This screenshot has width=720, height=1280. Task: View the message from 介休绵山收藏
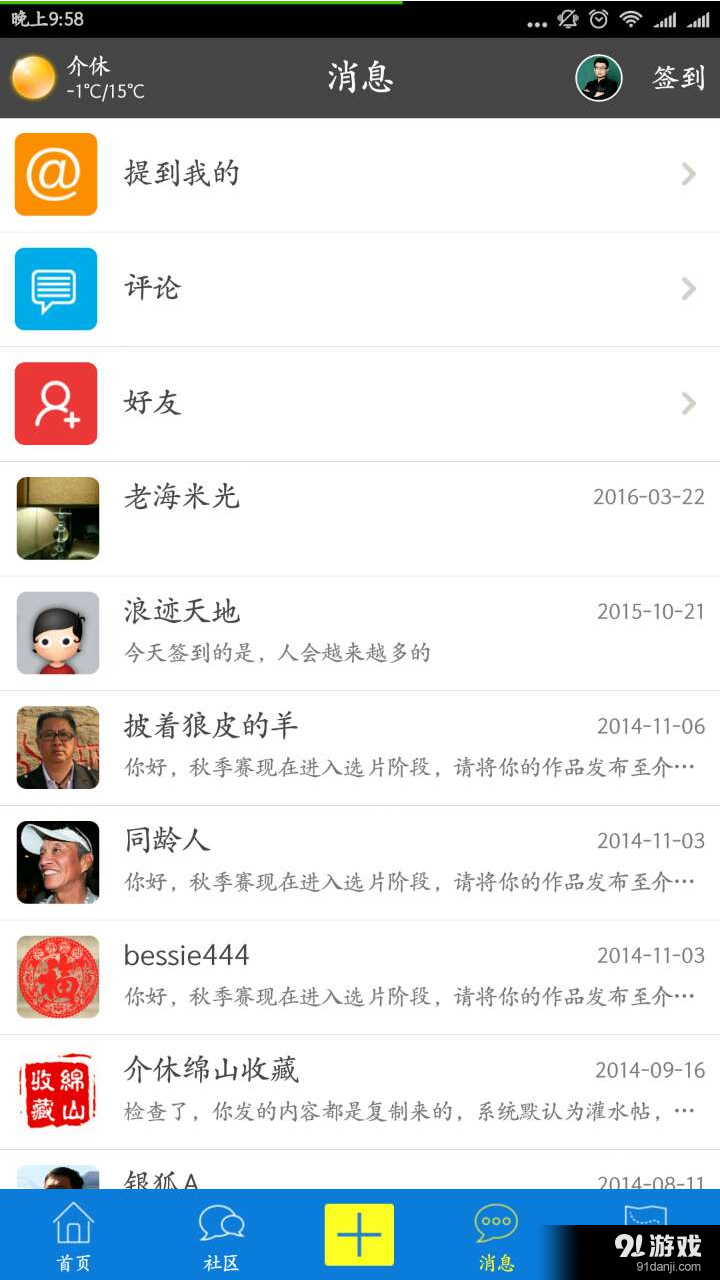tap(300, 1090)
